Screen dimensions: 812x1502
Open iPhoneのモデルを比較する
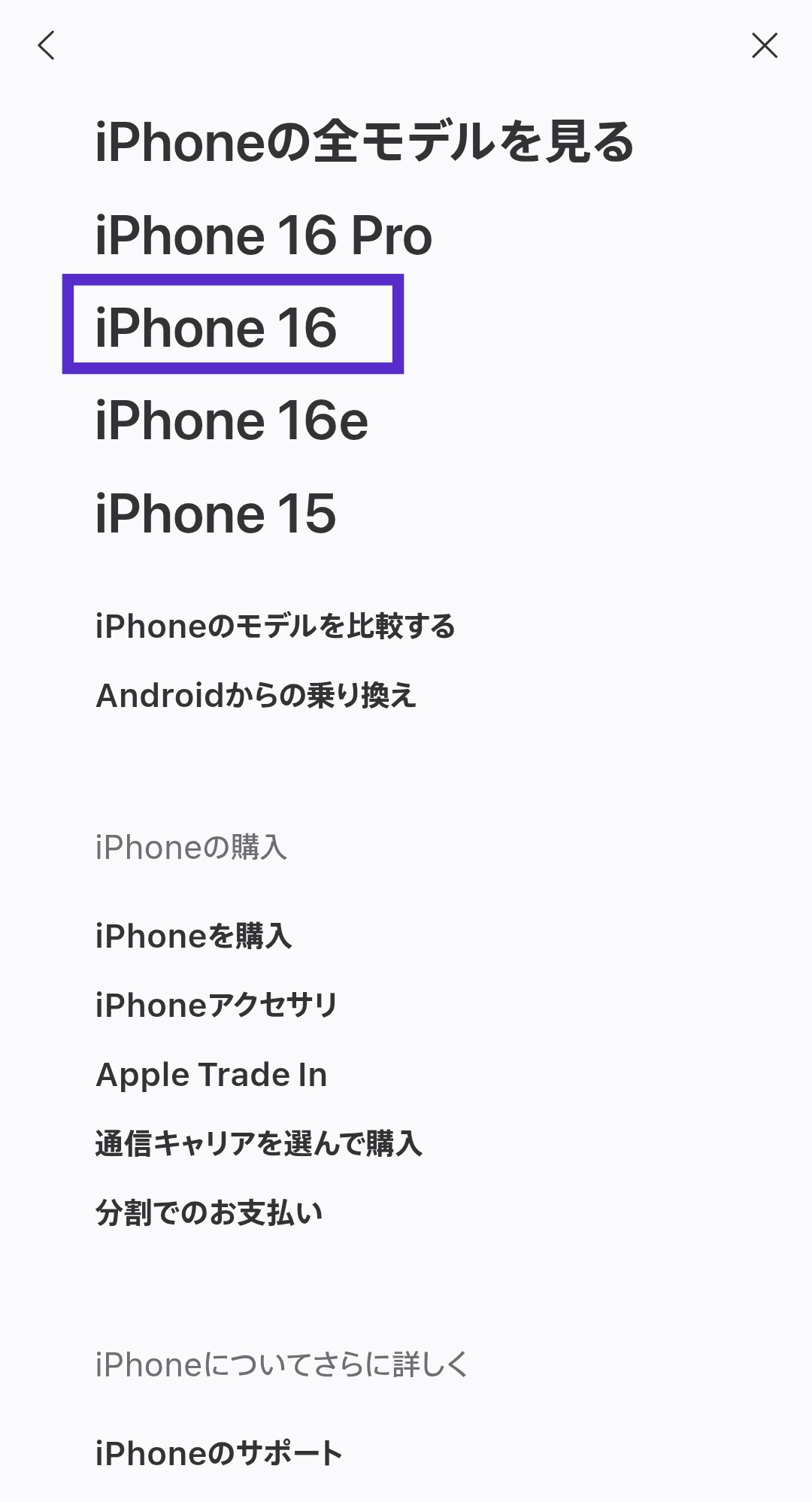tap(276, 624)
